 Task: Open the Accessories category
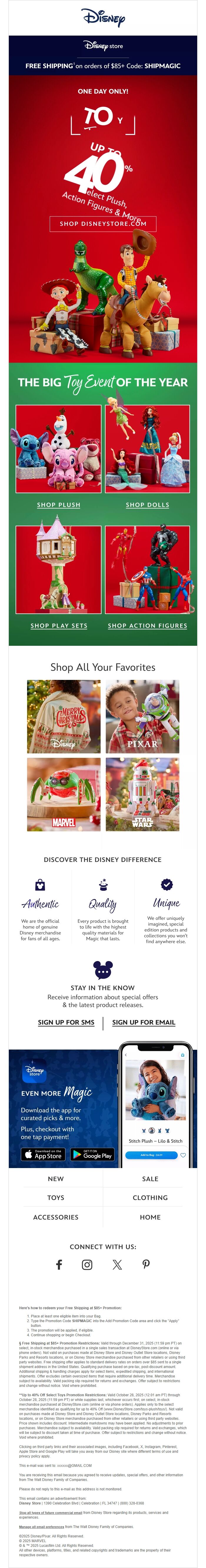(x=55, y=1217)
